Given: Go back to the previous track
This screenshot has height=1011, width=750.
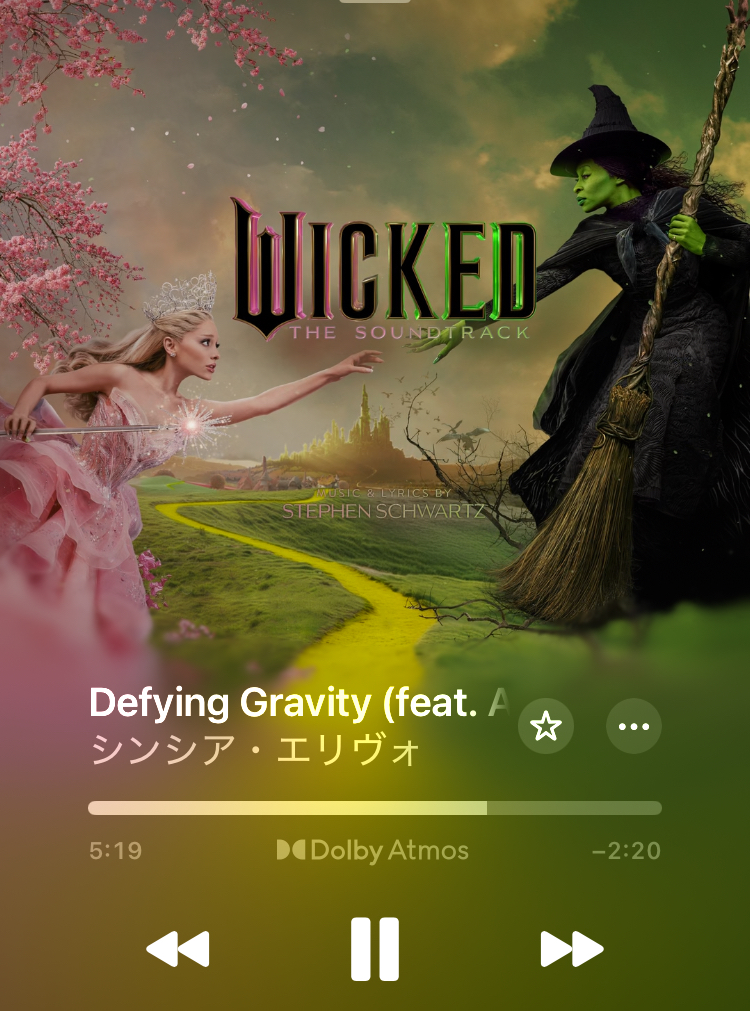Looking at the screenshot, I should [x=178, y=948].
